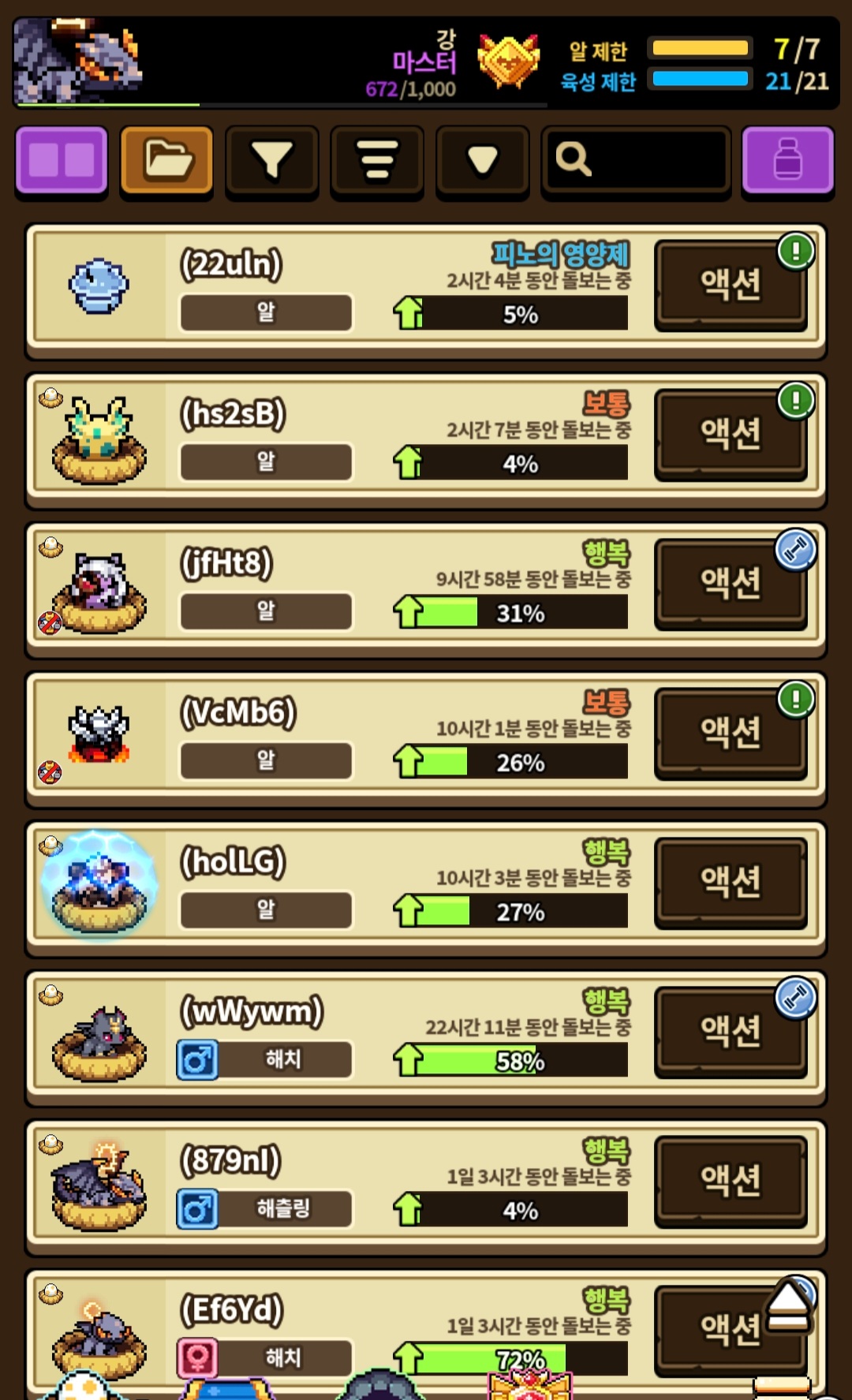Open the folder toolbar button
Image resolution: width=852 pixels, height=1400 pixels.
pos(166,159)
